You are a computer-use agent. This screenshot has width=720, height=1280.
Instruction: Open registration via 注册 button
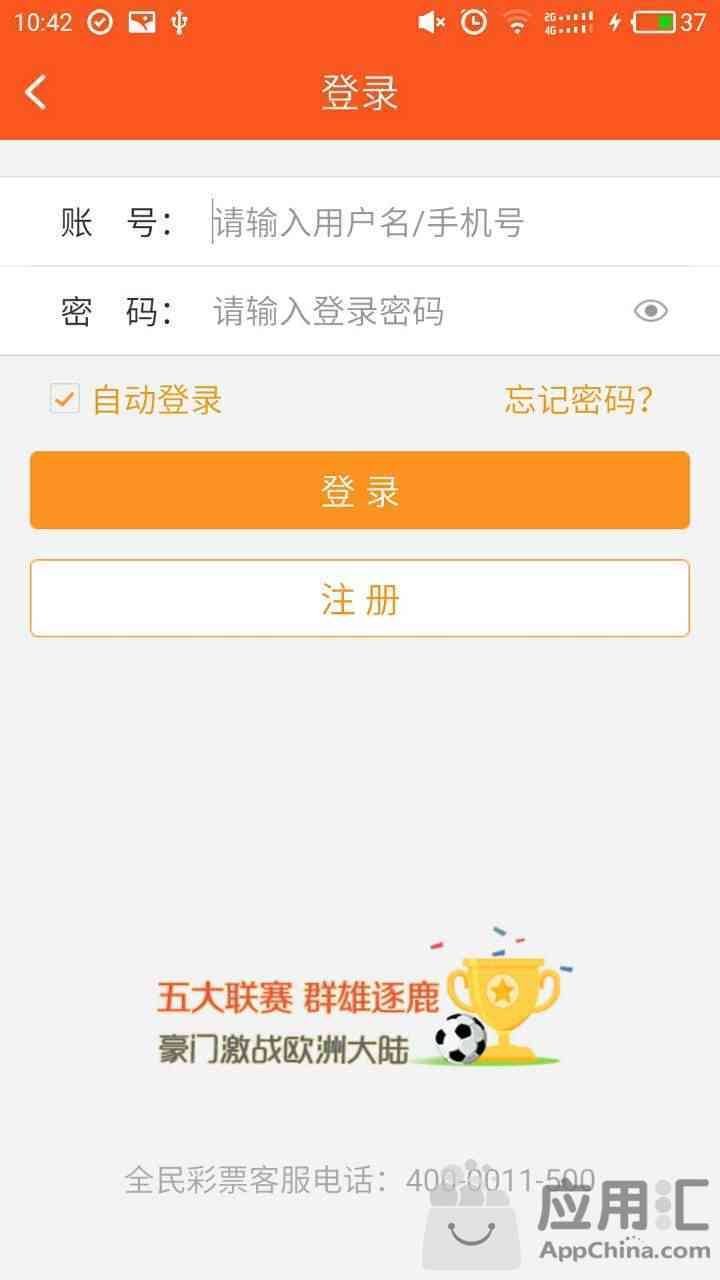coord(360,598)
